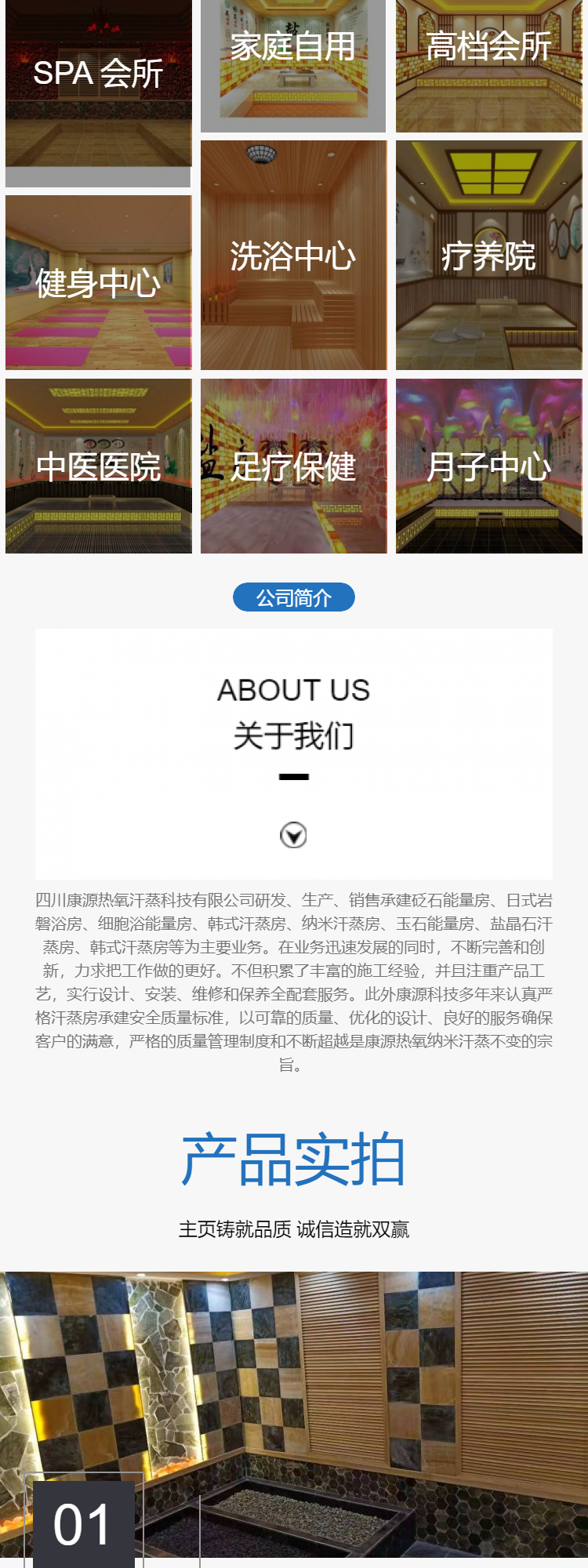Viewport: 588px width, 1568px height.
Task: Open the 月子中心 tile
Action: [488, 466]
